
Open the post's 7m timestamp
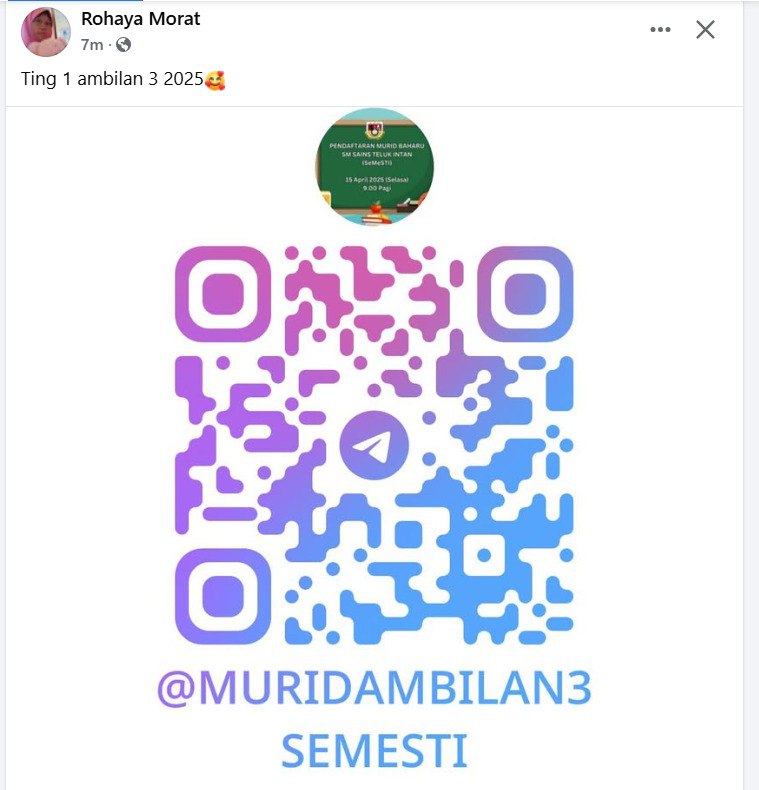pyautogui.click(x=91, y=45)
